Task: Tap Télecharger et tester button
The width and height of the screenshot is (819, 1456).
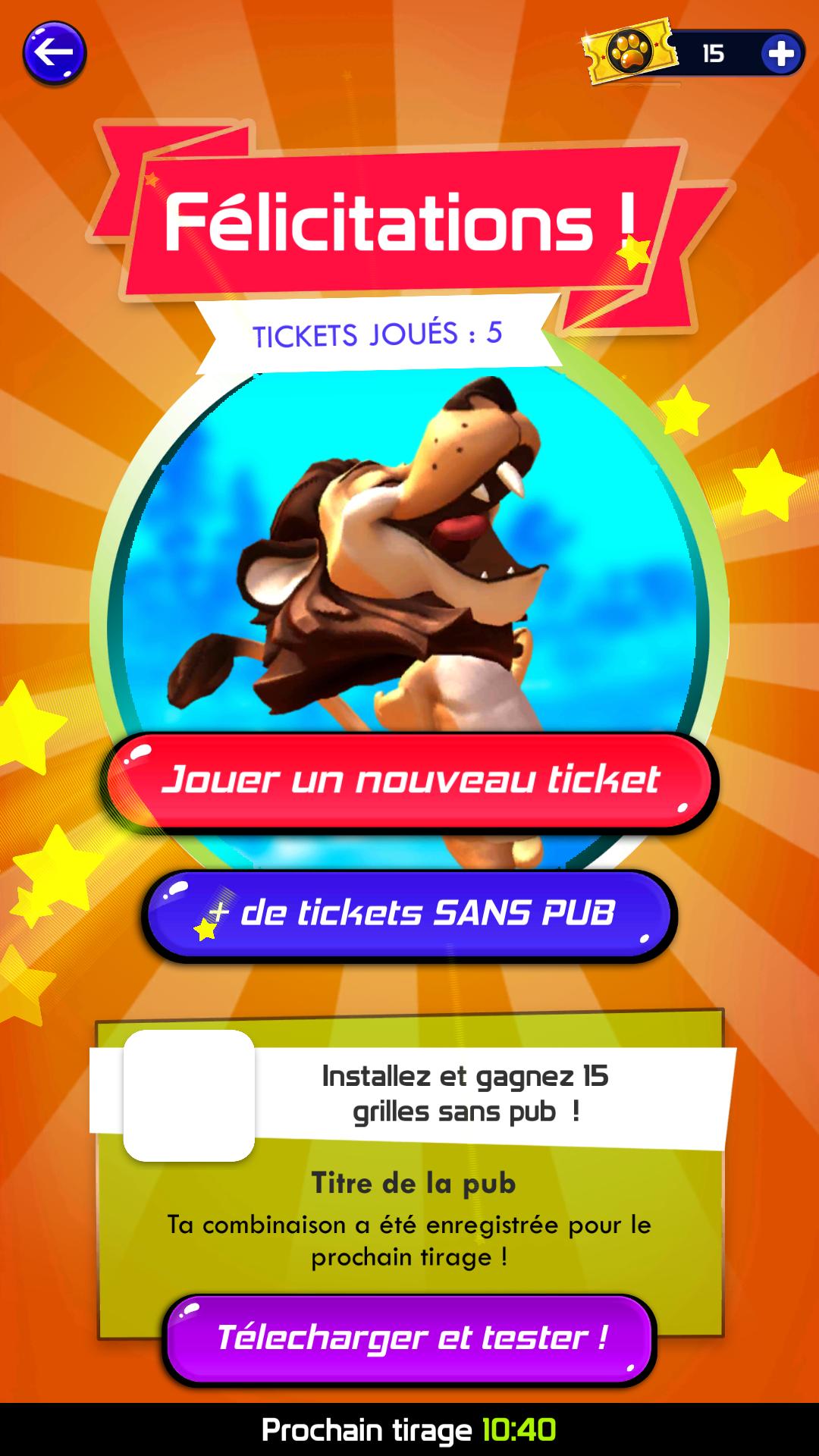Action: (409, 1338)
